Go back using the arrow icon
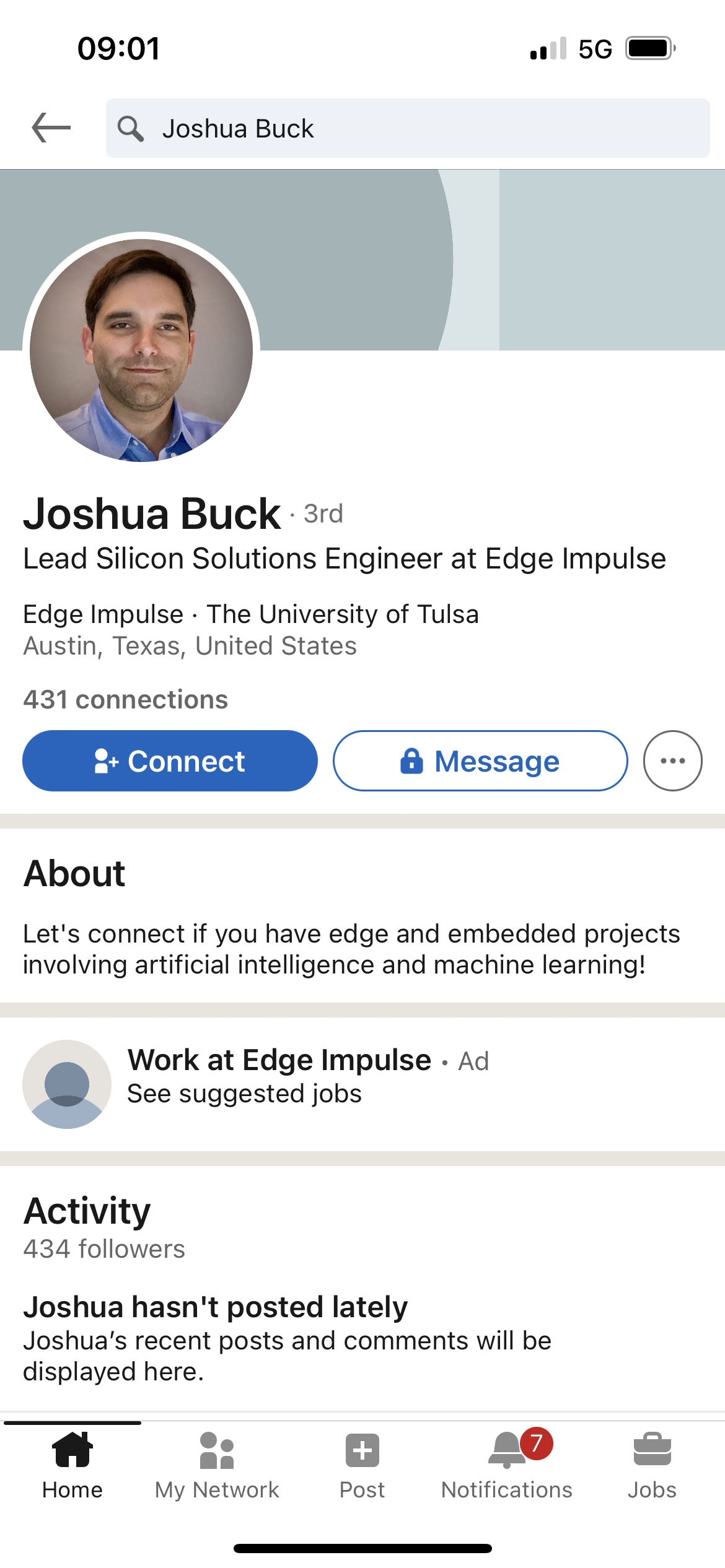Screen dimensions: 725x1568 pos(51,128)
